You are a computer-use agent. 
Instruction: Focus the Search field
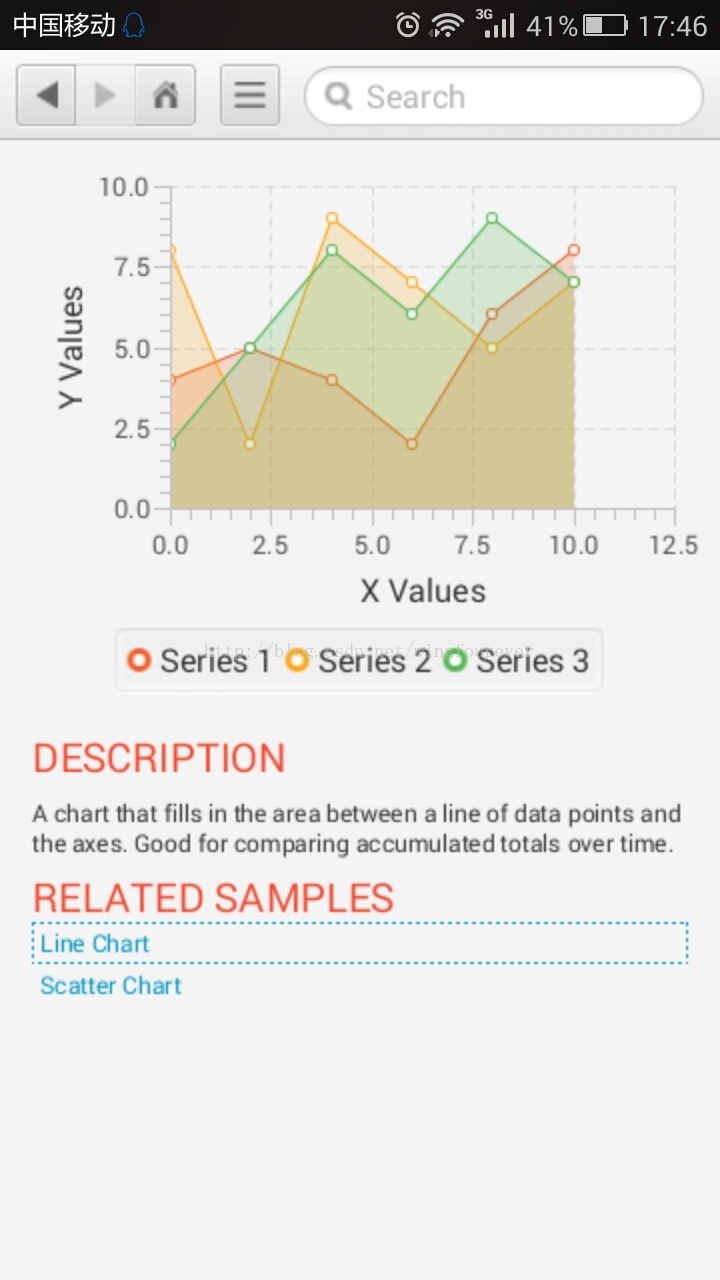504,96
